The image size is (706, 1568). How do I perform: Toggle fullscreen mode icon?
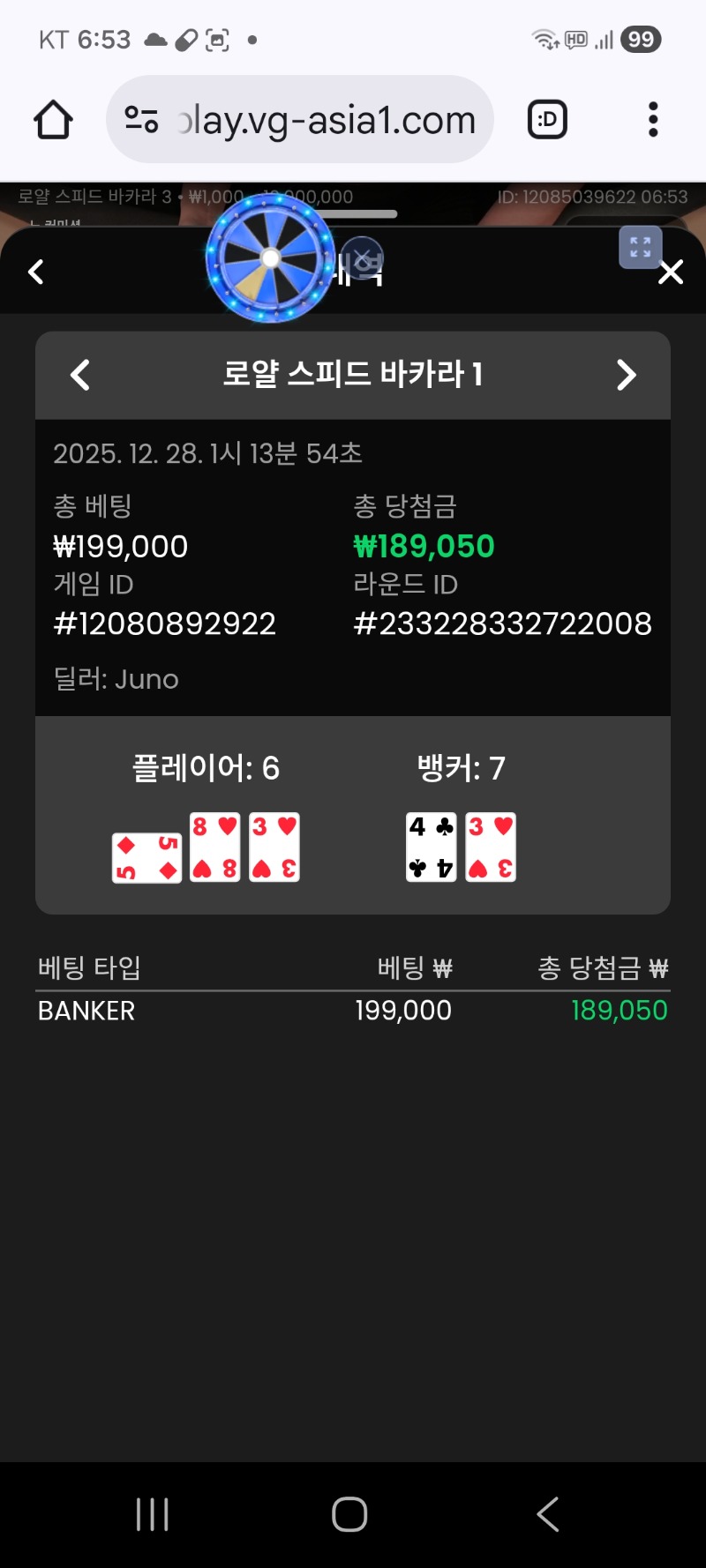640,247
